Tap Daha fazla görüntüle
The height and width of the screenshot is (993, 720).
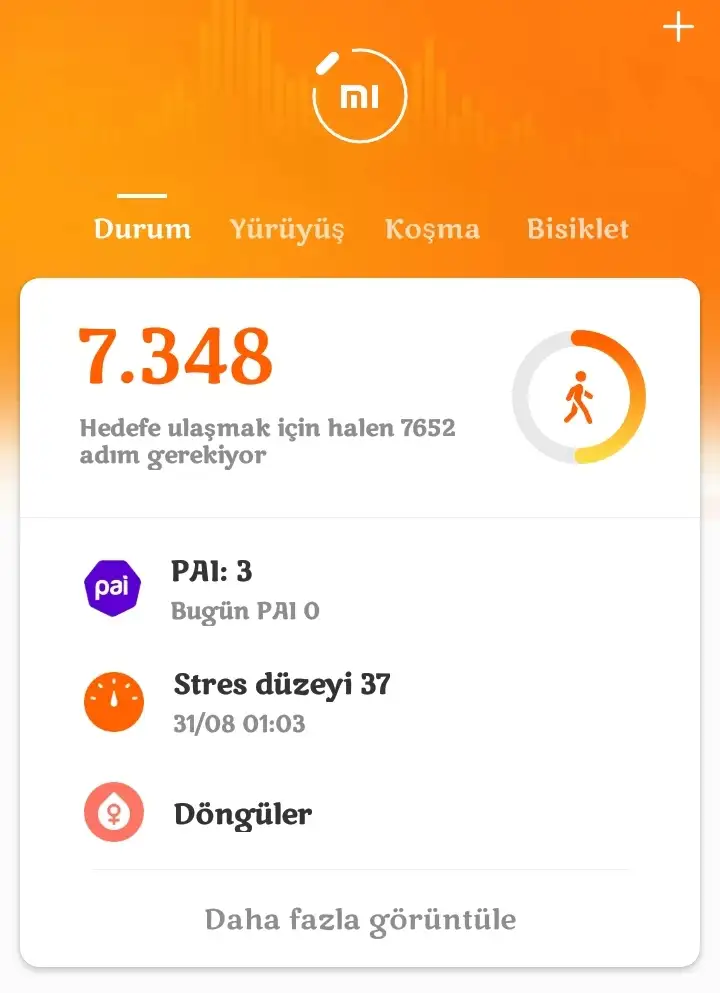tap(360, 919)
